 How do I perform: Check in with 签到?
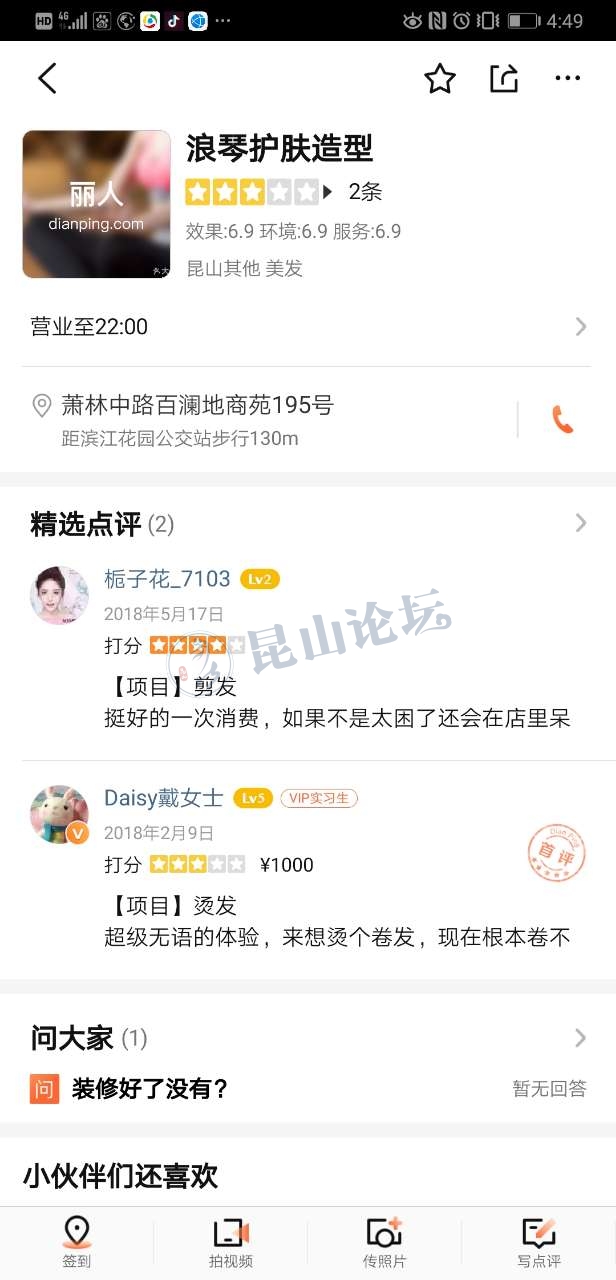click(x=77, y=1242)
